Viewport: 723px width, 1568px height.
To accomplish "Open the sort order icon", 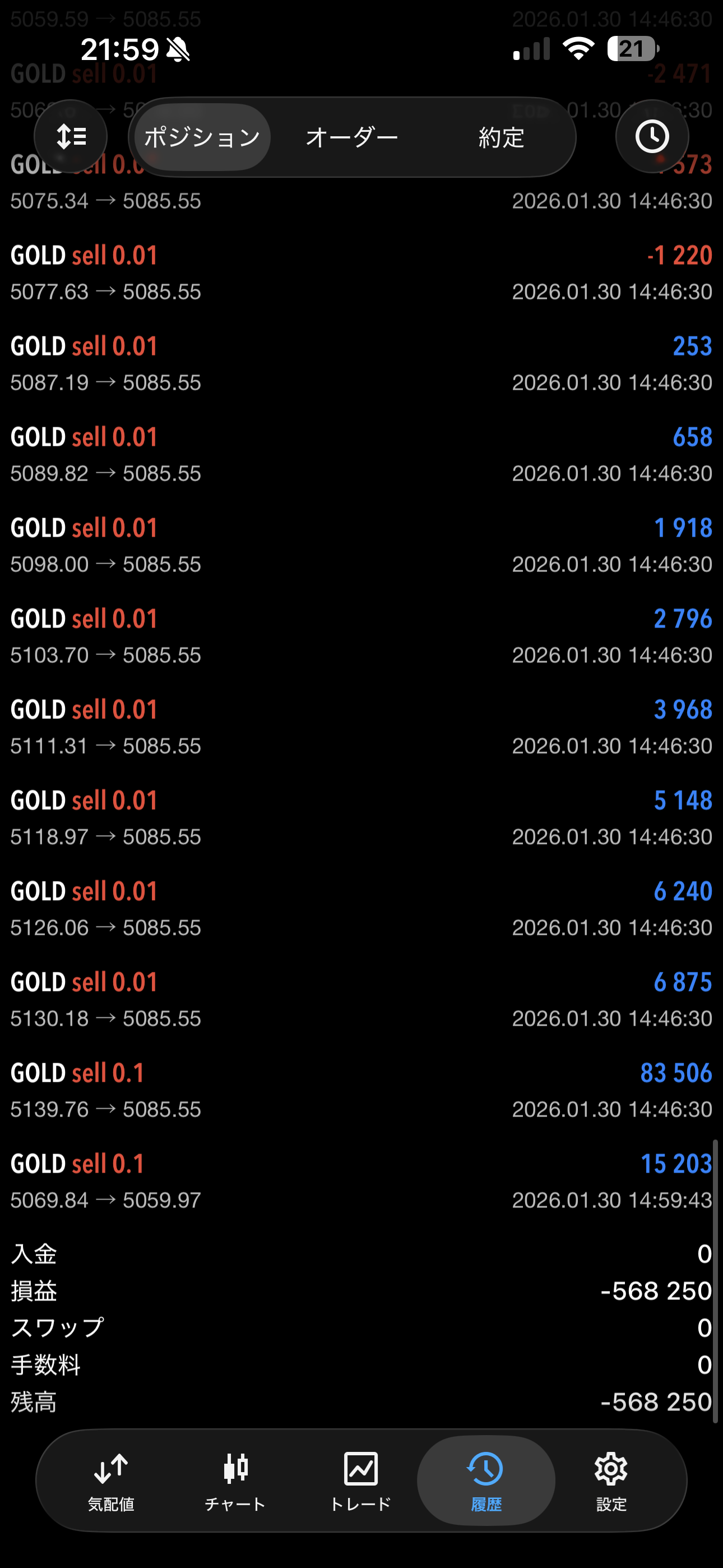I will pyautogui.click(x=71, y=136).
